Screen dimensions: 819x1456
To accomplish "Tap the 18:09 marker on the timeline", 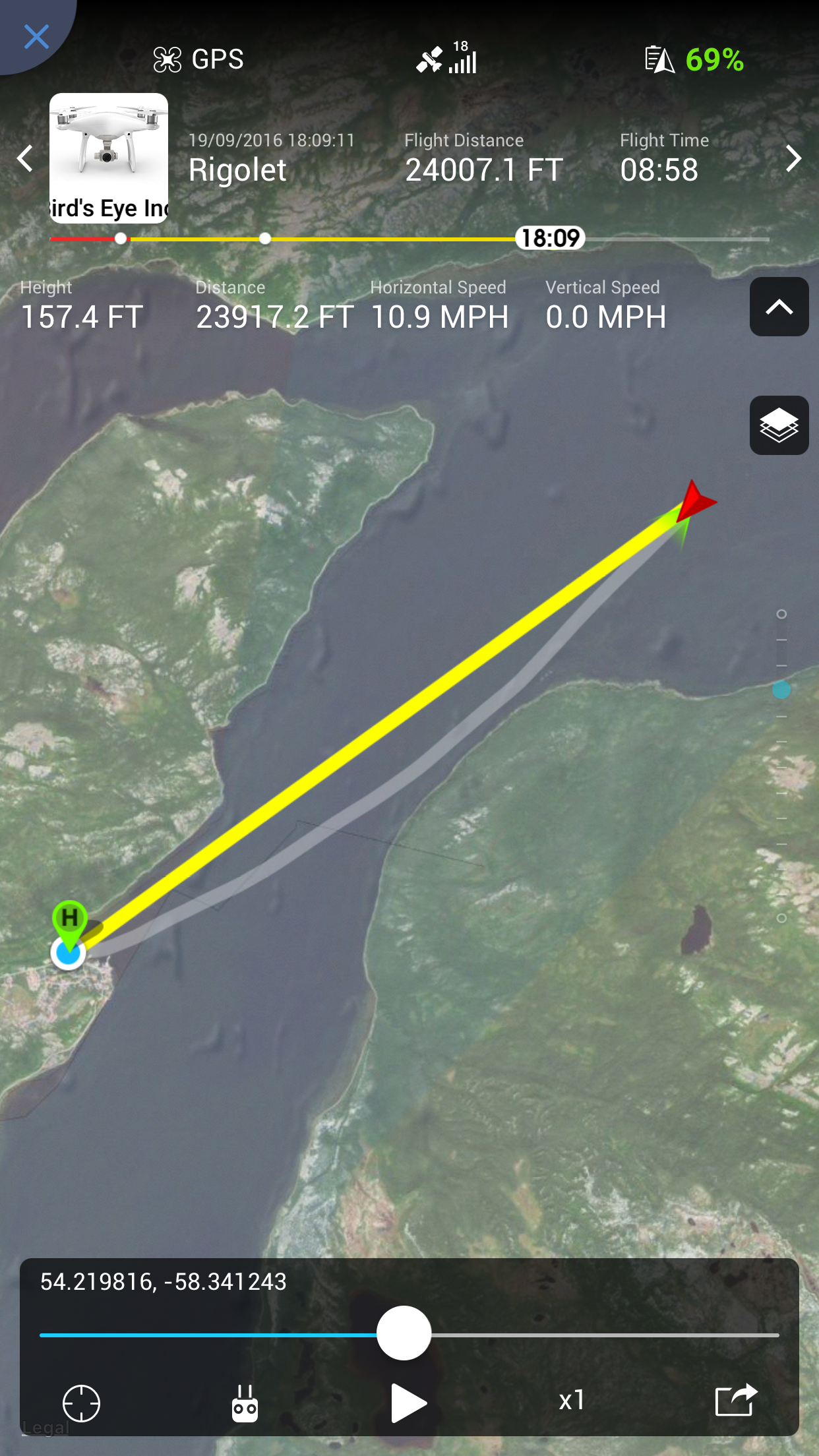I will [551, 238].
